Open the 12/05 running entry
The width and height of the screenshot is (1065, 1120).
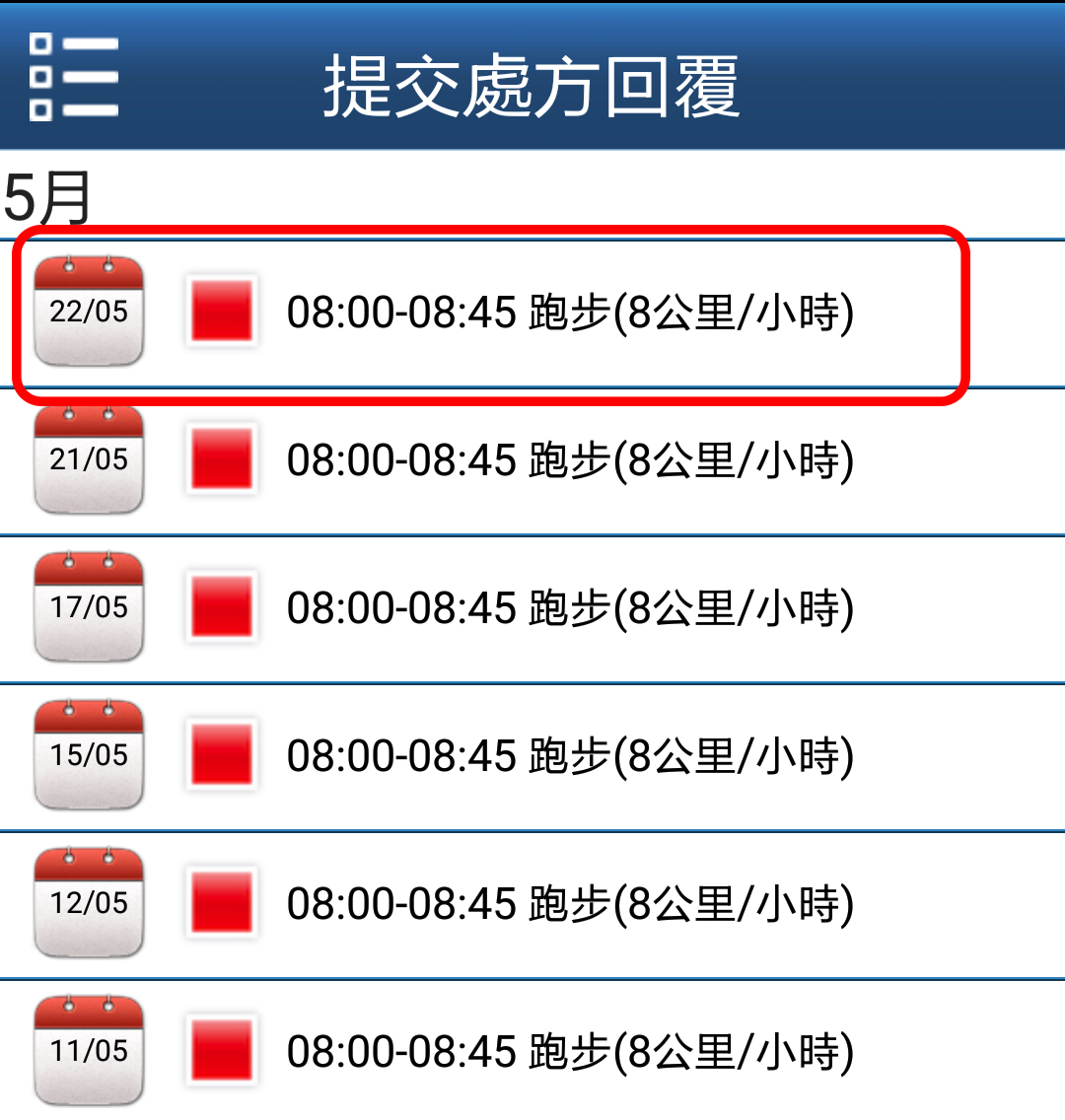pos(532,904)
